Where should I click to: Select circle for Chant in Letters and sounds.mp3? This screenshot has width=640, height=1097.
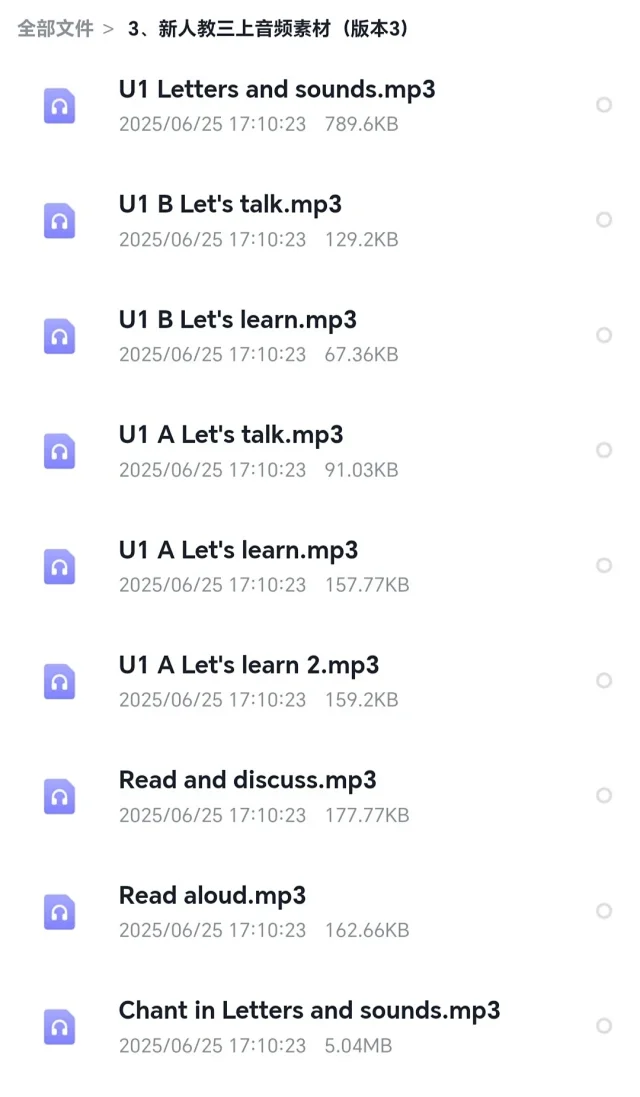pos(604,1026)
